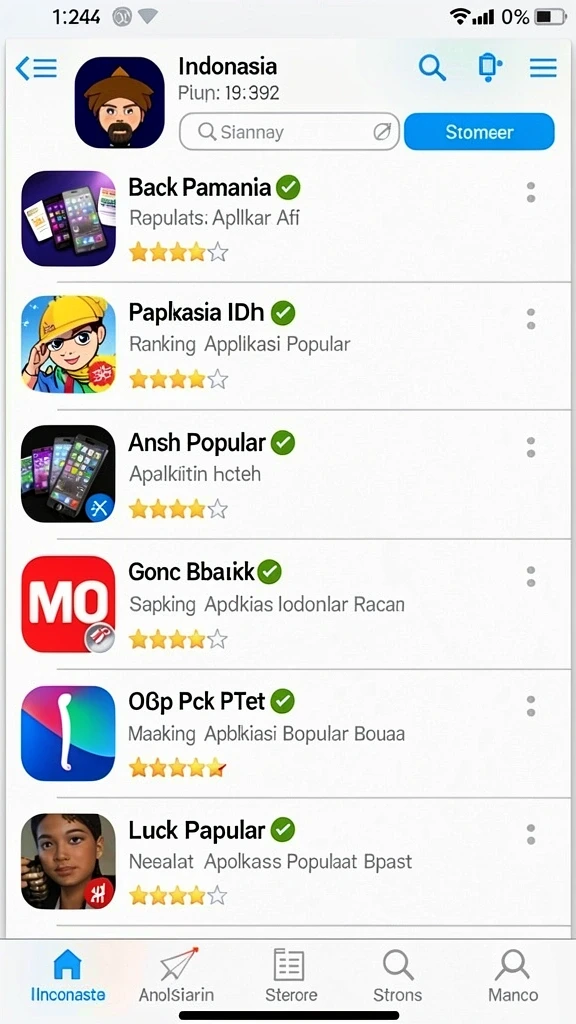The width and height of the screenshot is (576, 1024).
Task: Open the search magnifier icon
Action: pos(432,68)
